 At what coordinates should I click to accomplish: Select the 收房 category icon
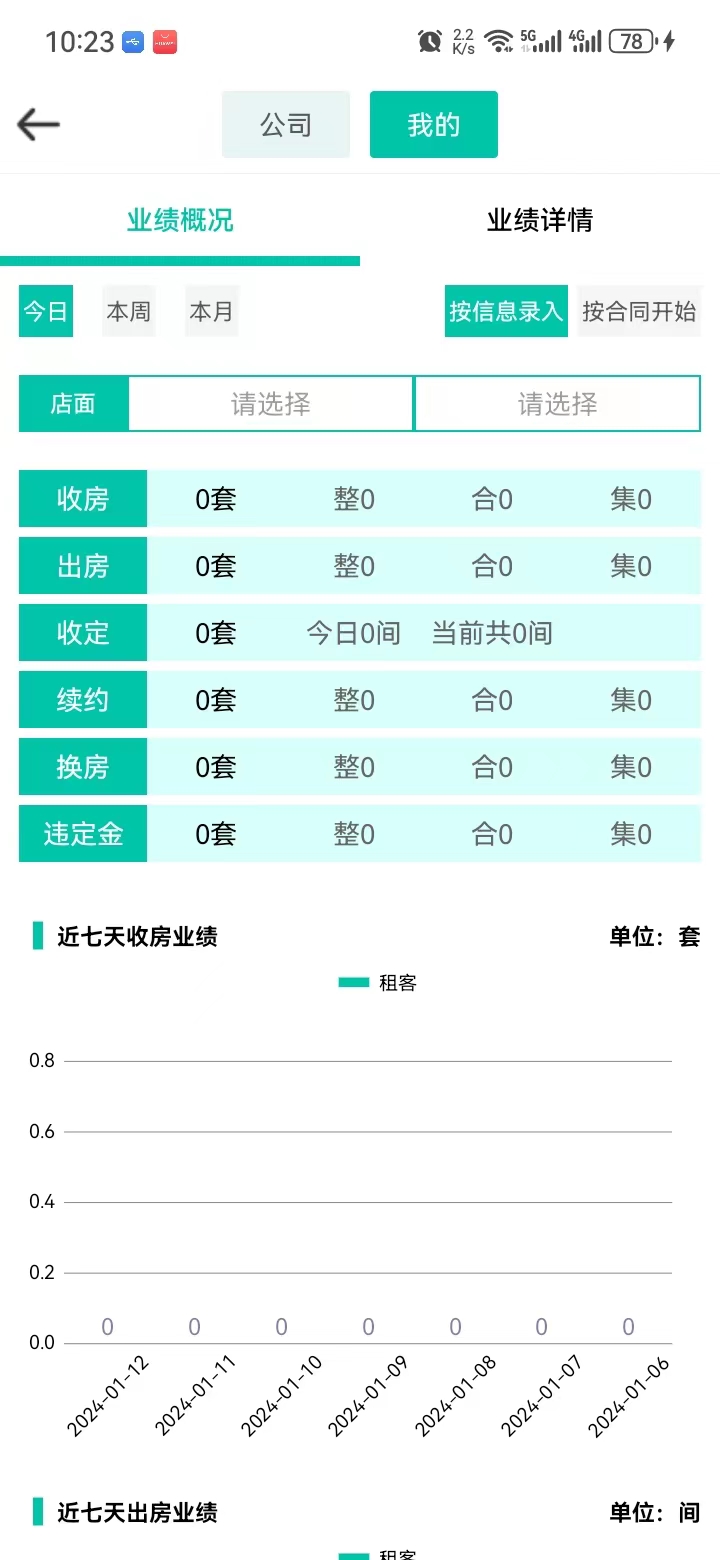83,498
